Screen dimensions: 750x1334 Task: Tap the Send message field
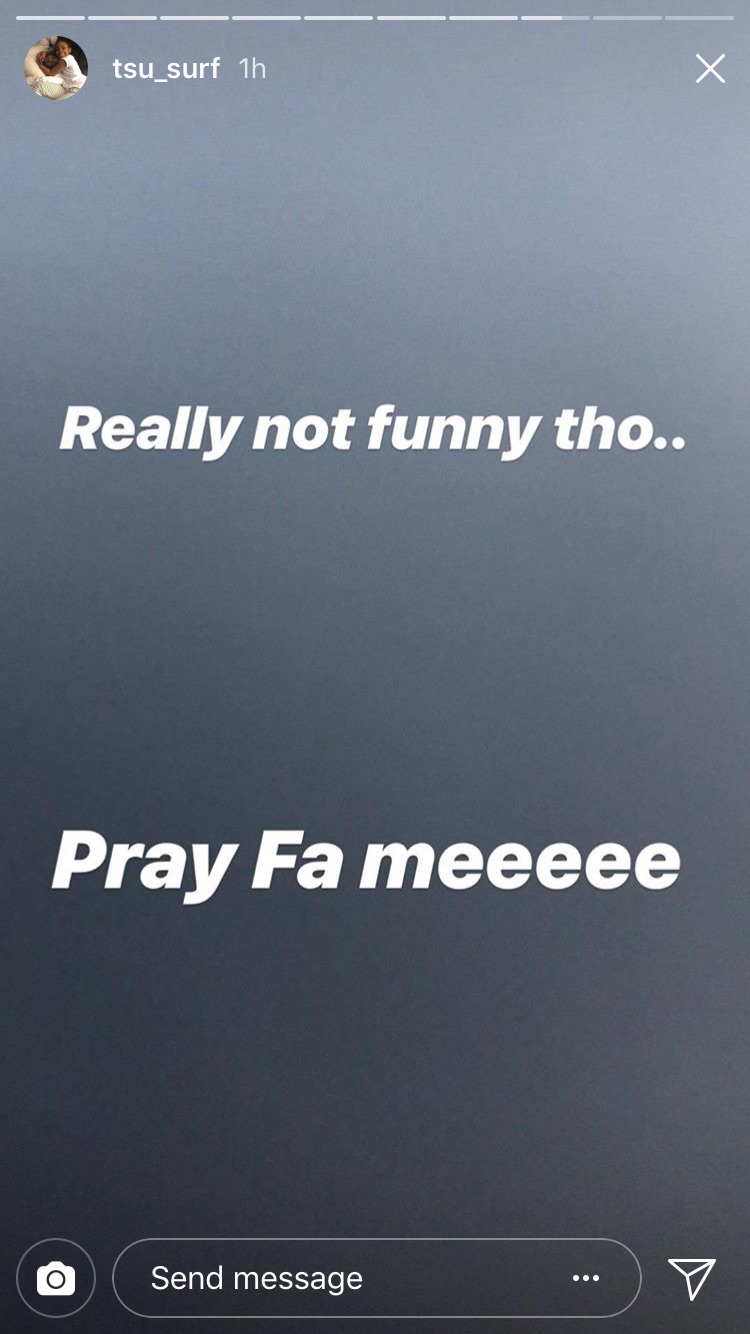pyautogui.click(x=340, y=1278)
